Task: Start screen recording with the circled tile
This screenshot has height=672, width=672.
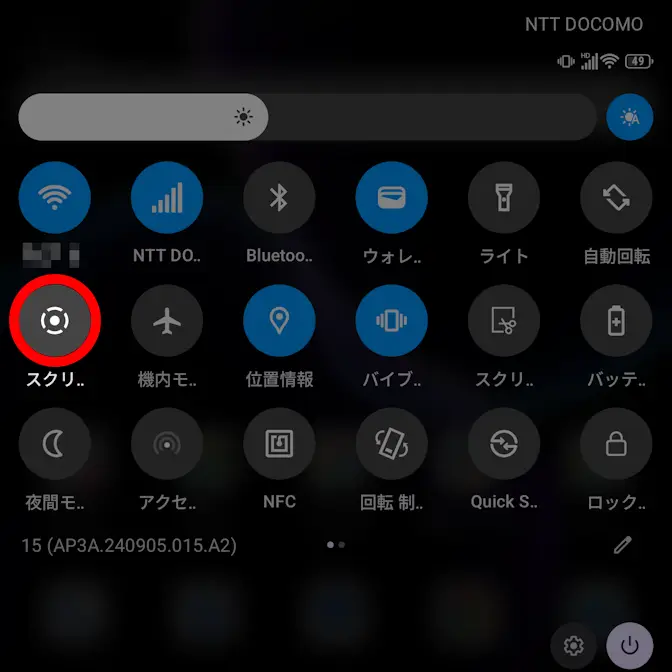Action: [x=55, y=320]
